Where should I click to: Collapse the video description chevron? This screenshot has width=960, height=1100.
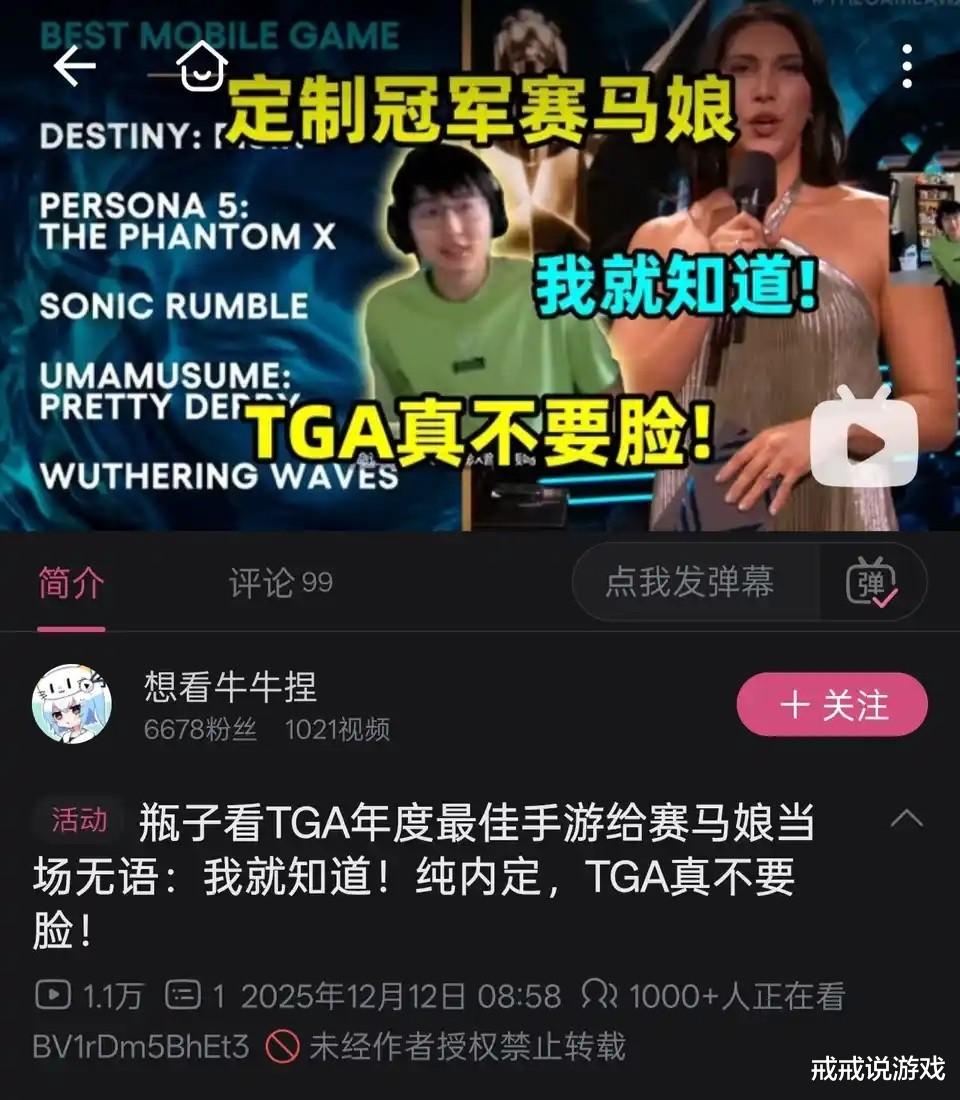tap(907, 819)
